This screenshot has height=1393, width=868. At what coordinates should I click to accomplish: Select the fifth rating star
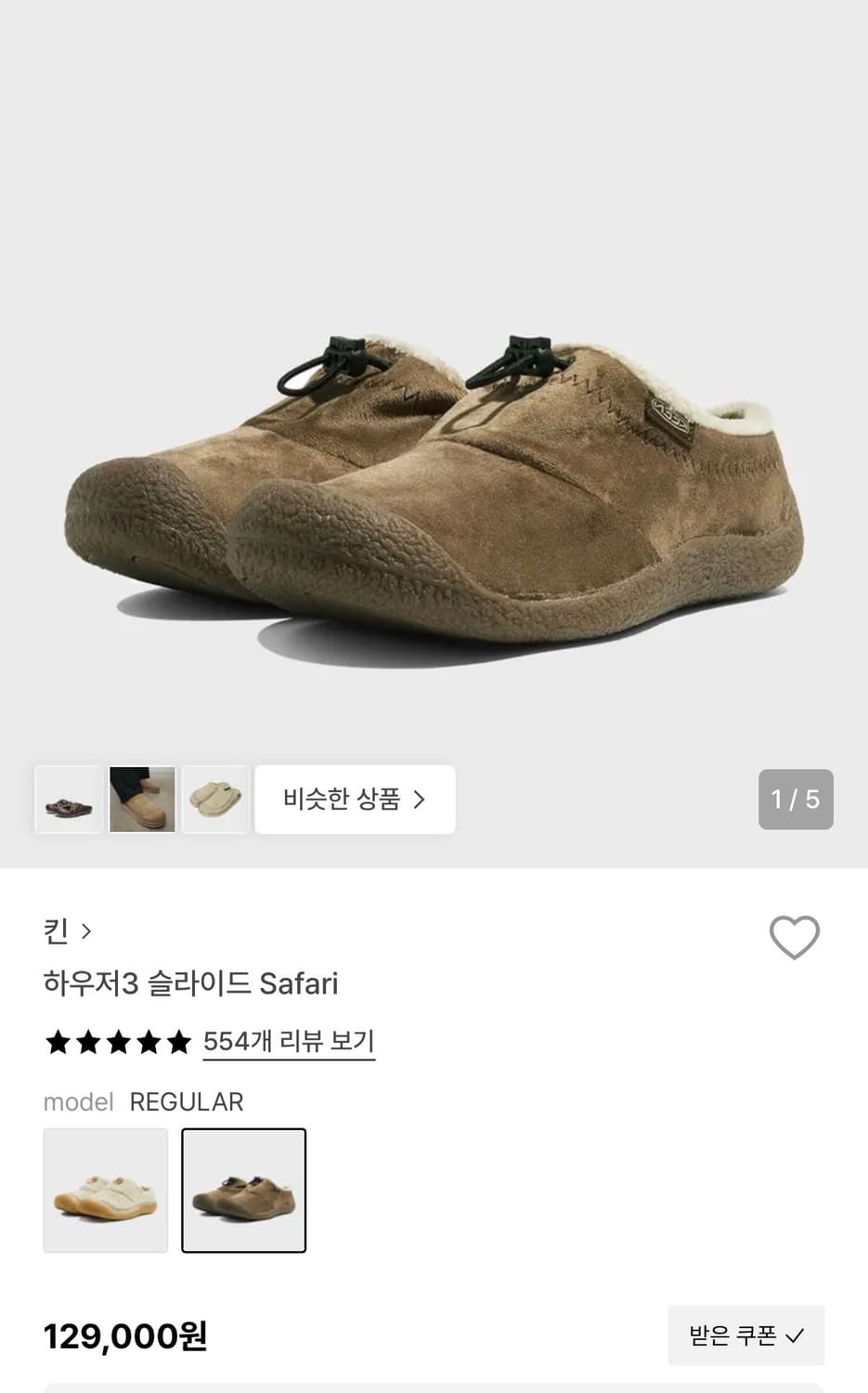178,1042
